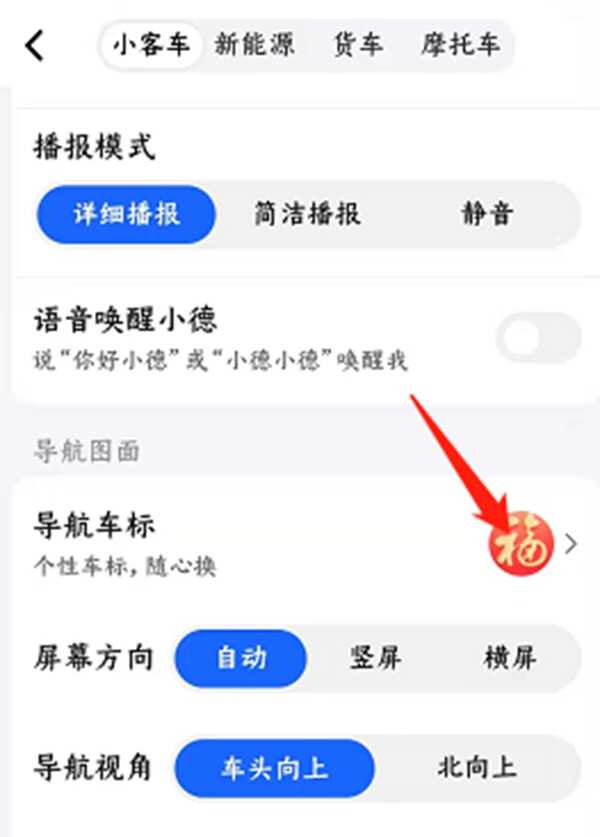Set screen orientation to 竖屏
600x837 pixels.
click(x=376, y=658)
